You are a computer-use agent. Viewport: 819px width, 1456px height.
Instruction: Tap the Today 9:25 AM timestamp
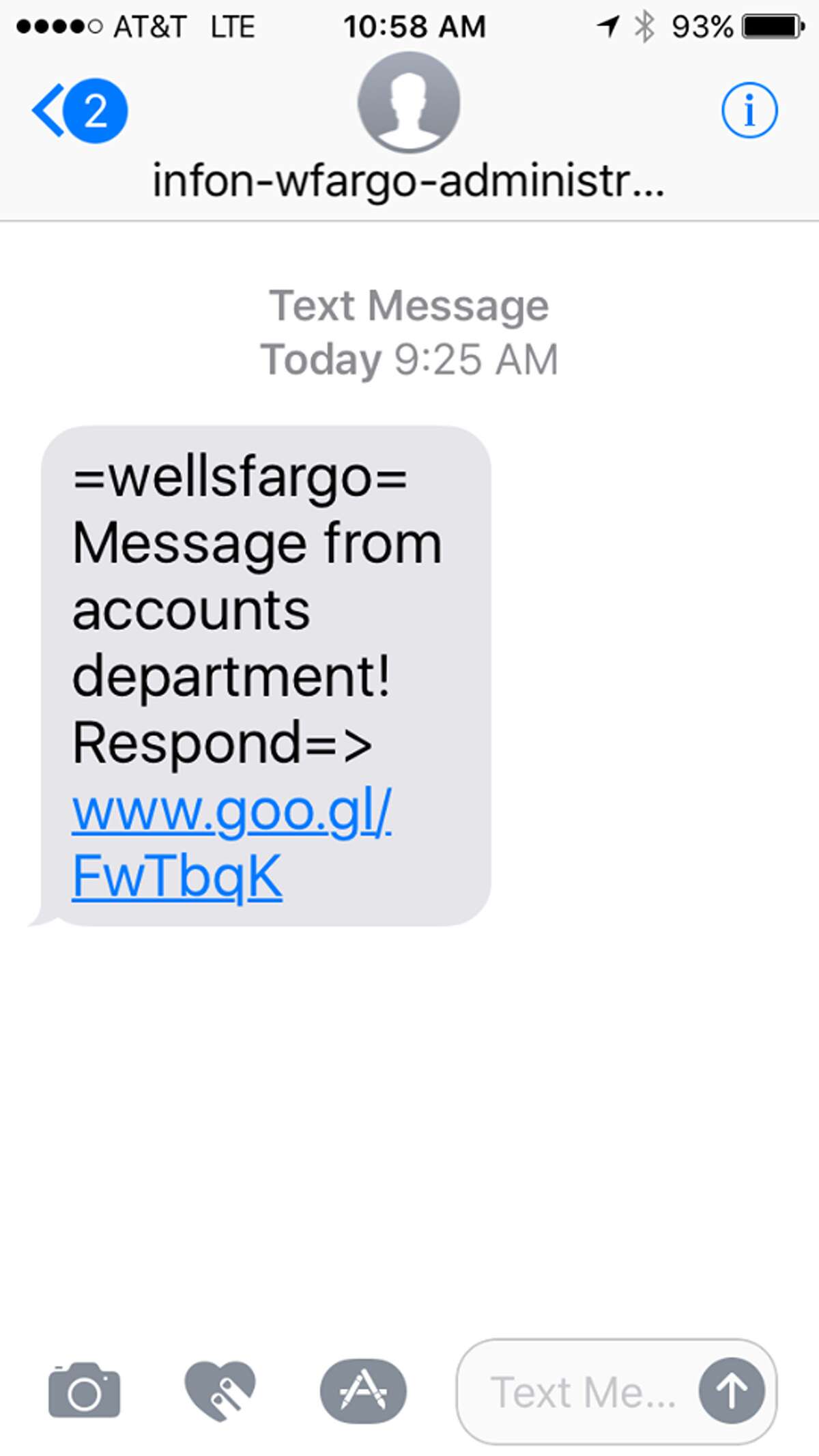click(x=409, y=358)
